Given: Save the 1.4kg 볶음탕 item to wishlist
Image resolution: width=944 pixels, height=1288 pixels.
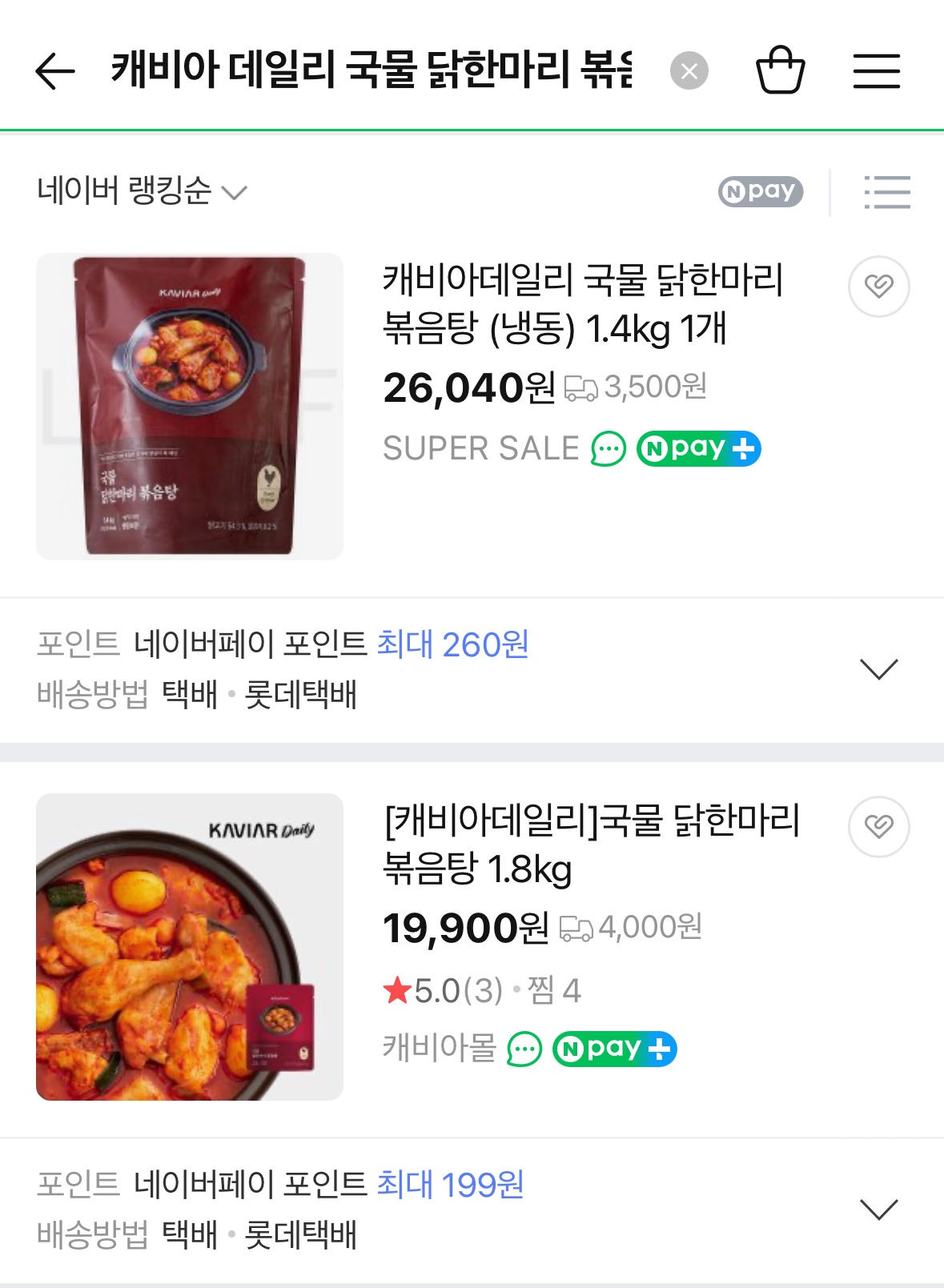Looking at the screenshot, I should pos(878,286).
